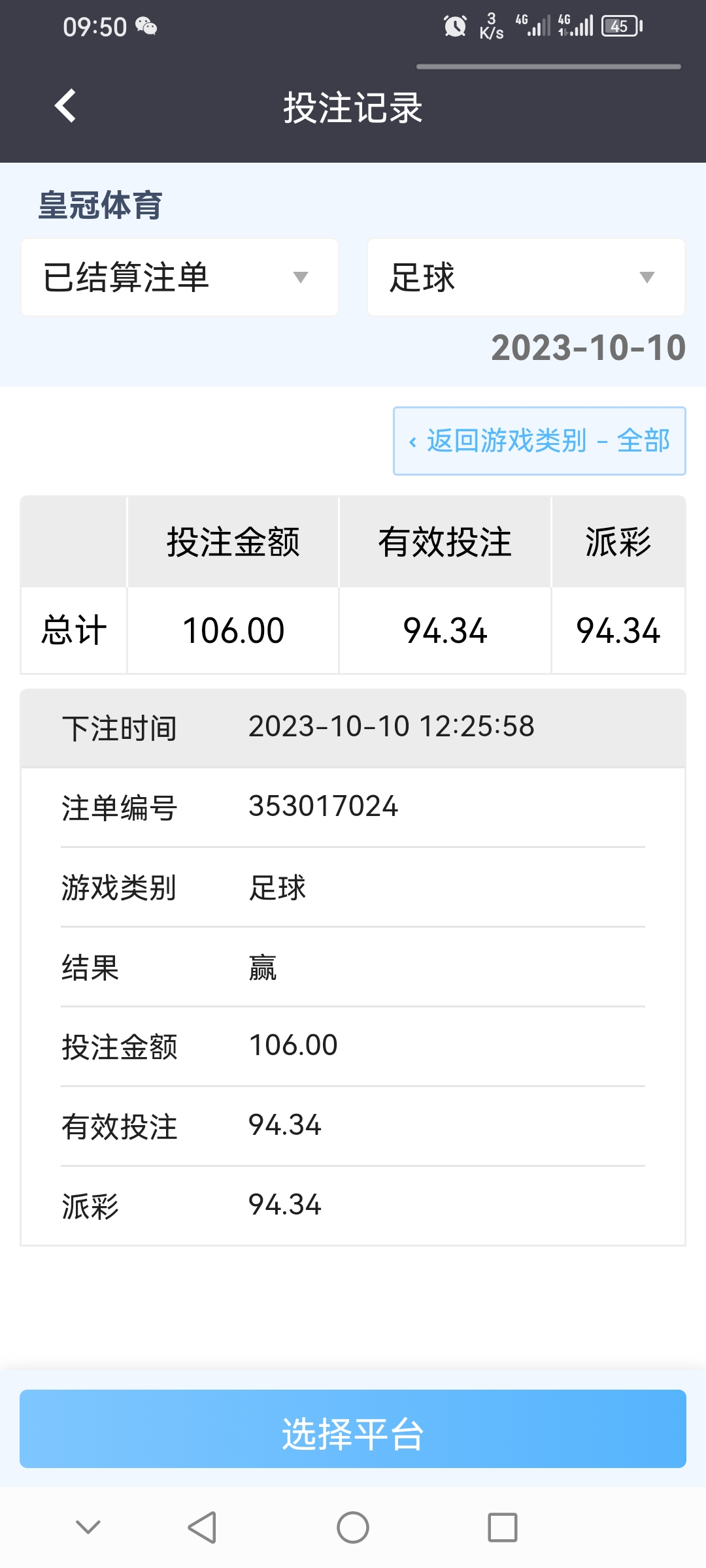
Task: Tap the system back triangle
Action: click(202, 1527)
